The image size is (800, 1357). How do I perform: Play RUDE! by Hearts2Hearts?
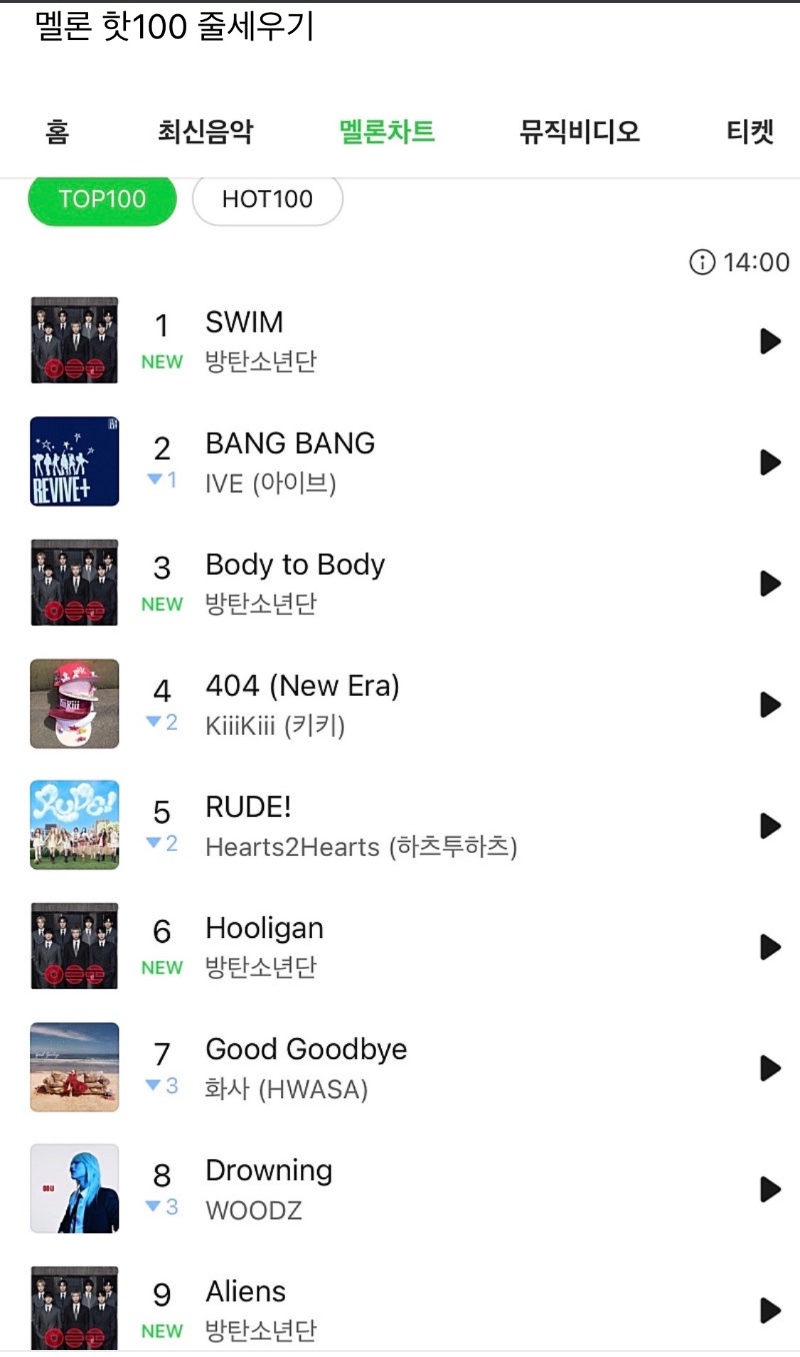[769, 826]
